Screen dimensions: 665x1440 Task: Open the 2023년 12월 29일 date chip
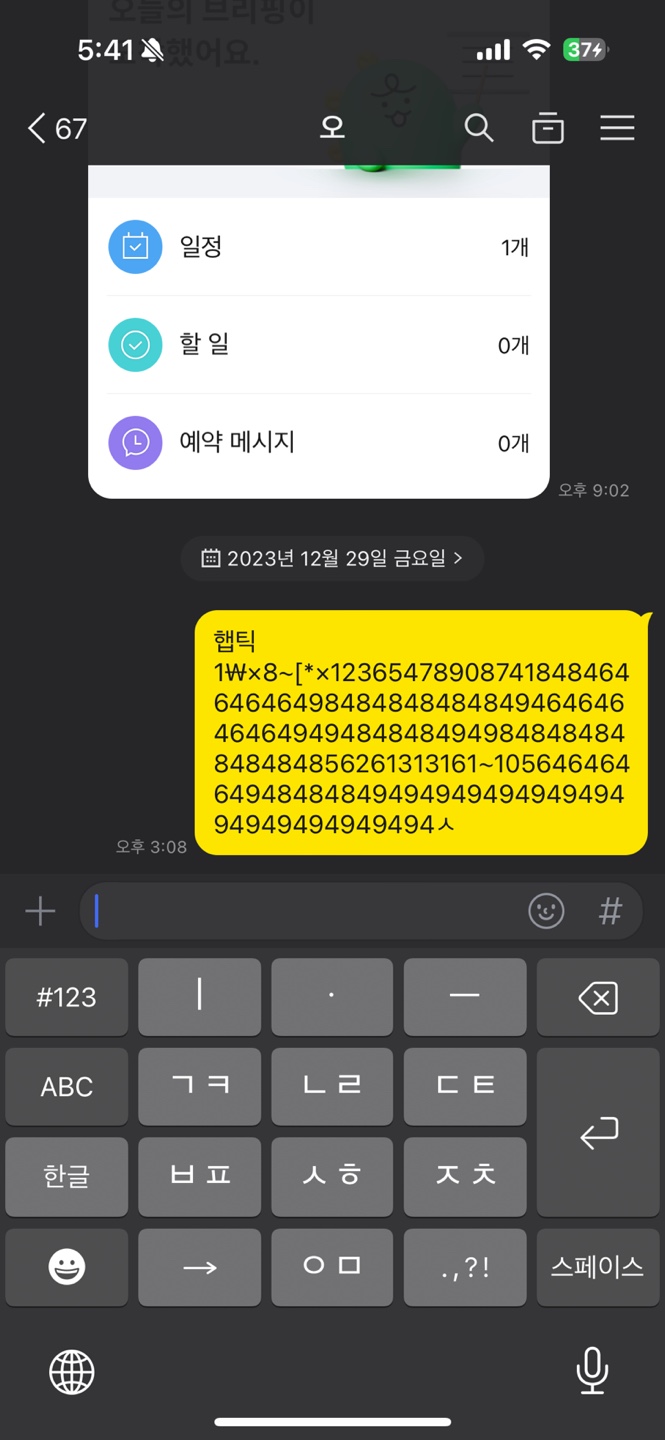coord(332,558)
